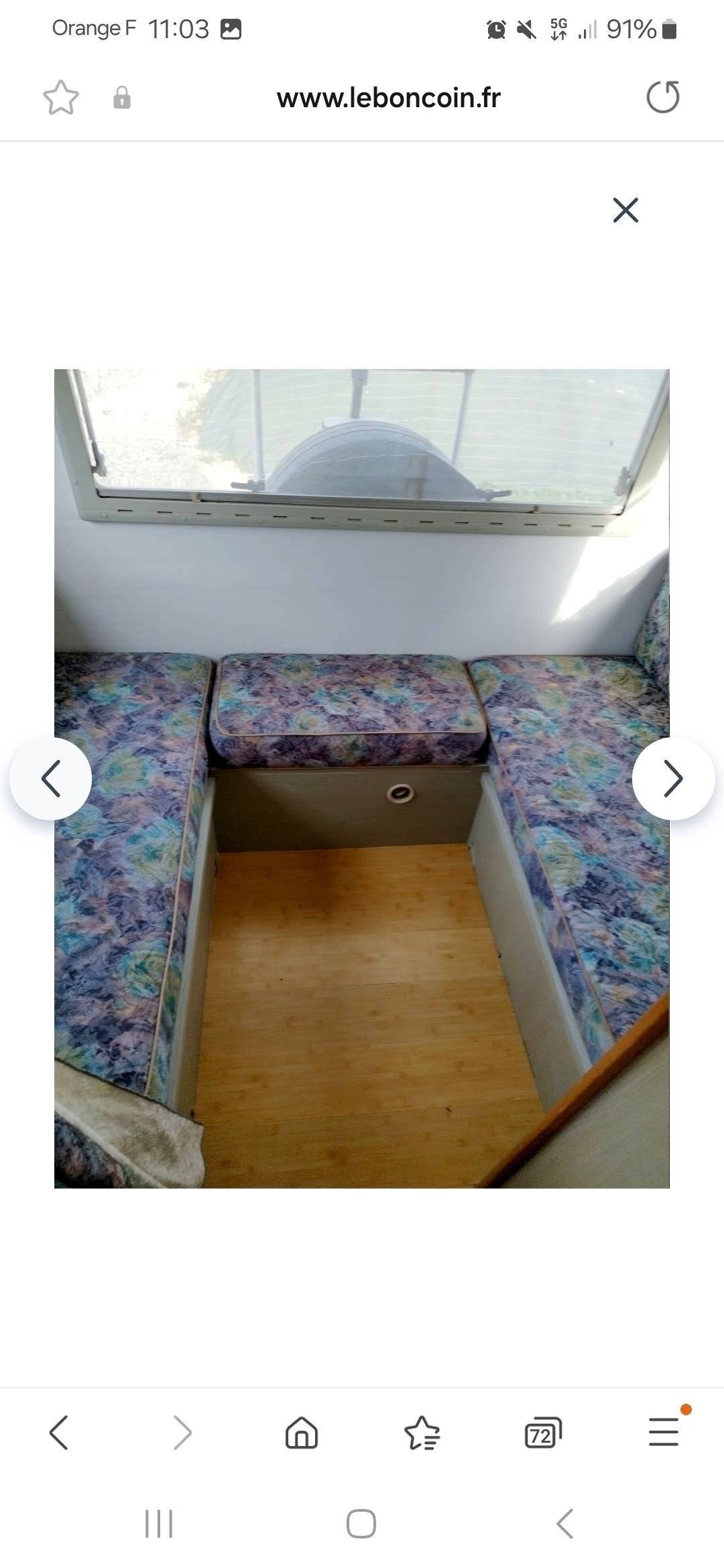Go back in browser history
This screenshot has width=724, height=1568.
coord(59,1433)
